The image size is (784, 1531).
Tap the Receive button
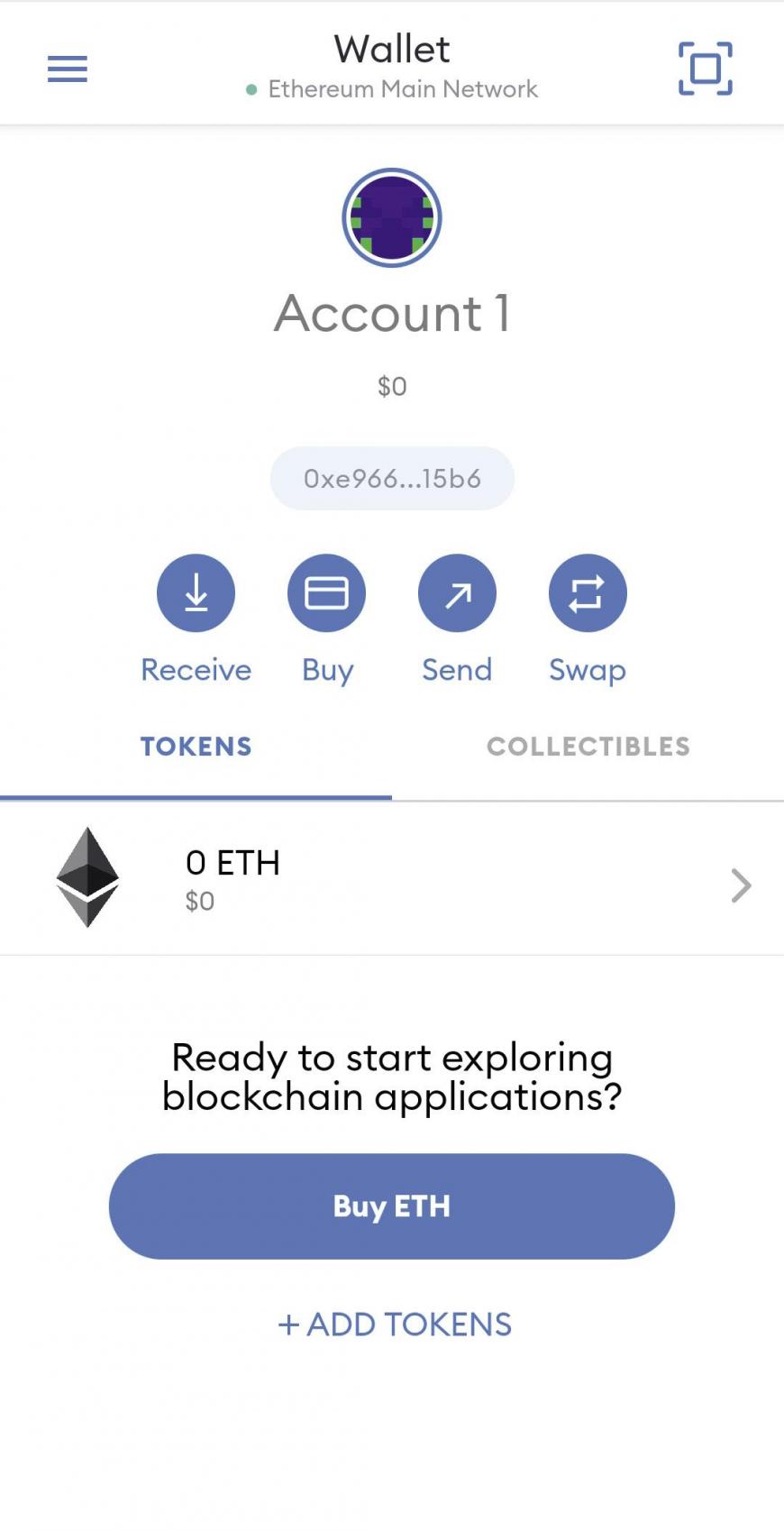196,592
